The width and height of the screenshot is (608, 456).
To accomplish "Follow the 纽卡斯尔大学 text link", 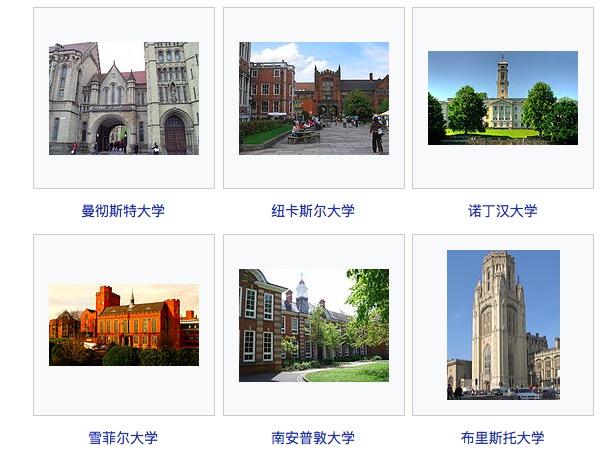I will 313,211.
